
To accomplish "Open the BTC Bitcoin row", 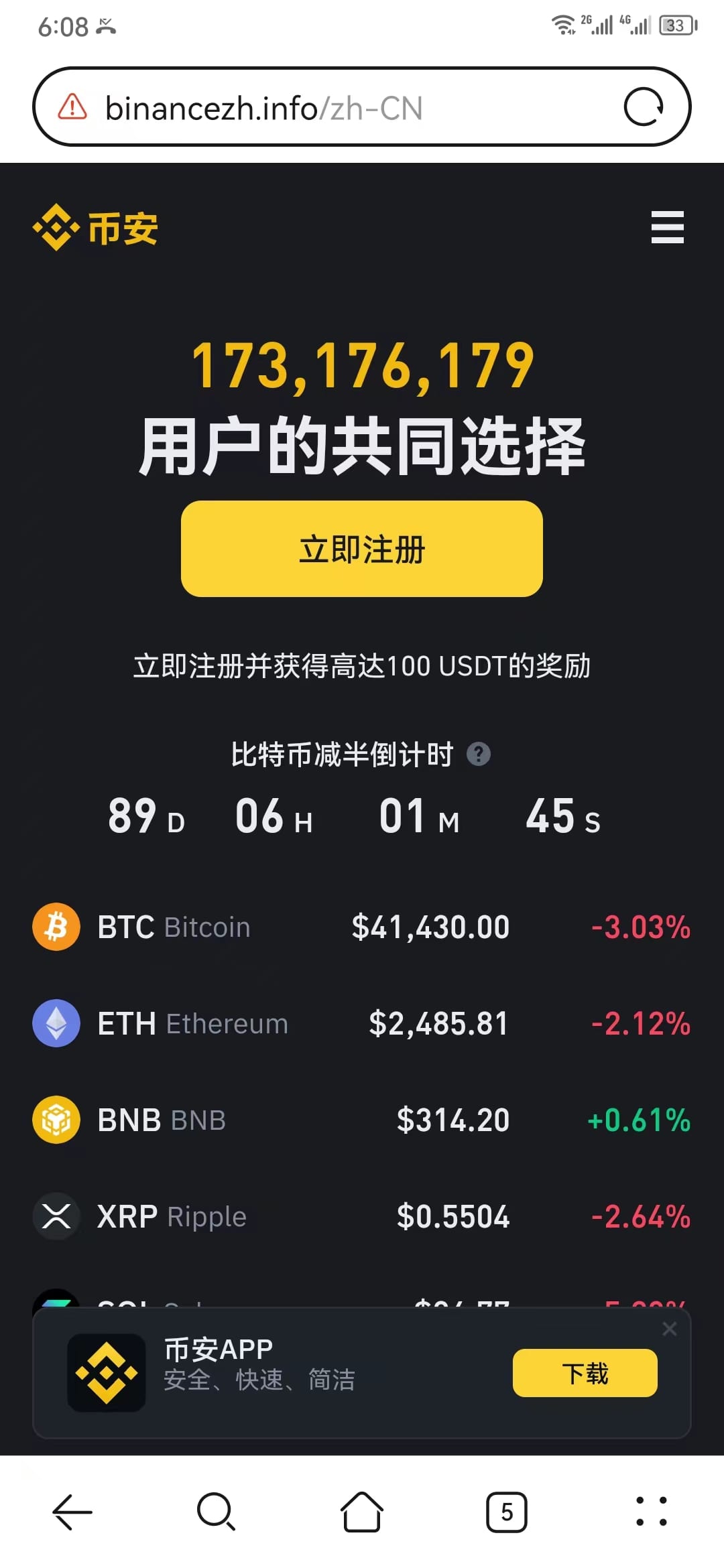I will pyautogui.click(x=361, y=927).
